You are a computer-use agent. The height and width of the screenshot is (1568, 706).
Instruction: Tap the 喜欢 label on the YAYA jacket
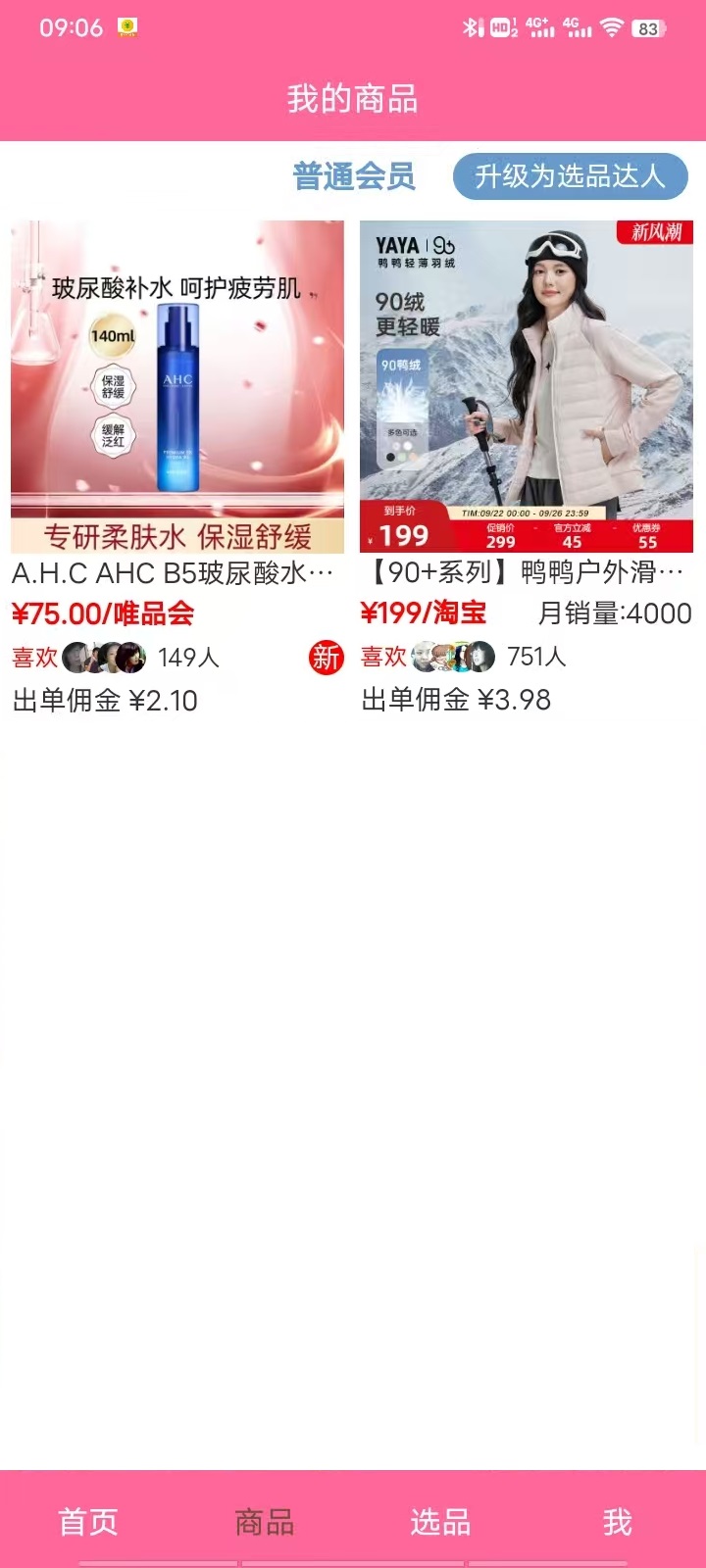pyautogui.click(x=384, y=657)
